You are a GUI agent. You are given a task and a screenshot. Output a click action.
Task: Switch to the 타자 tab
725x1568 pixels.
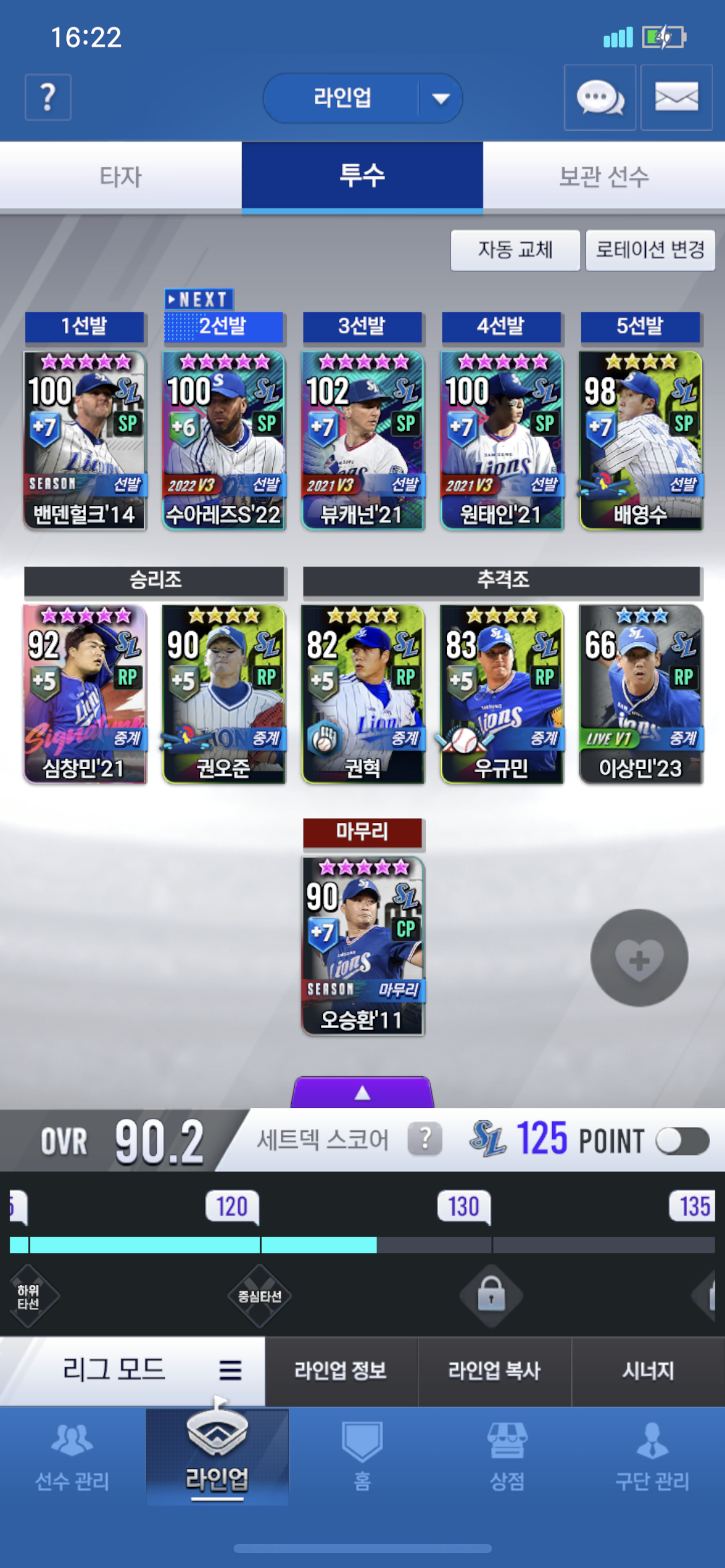point(121,176)
